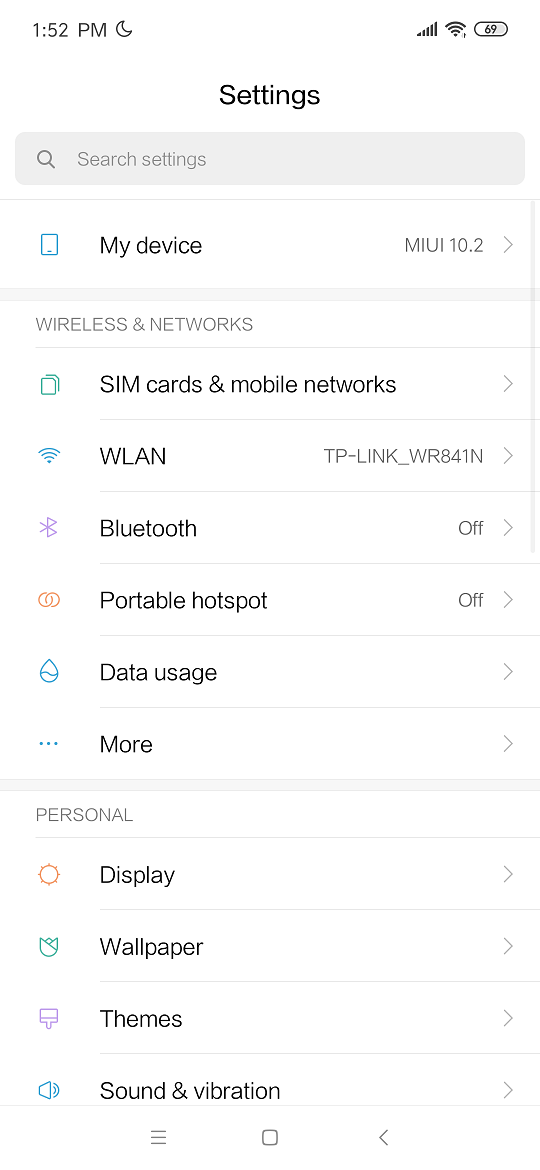Open My device details
Screen dimensions: 540x1170
(270, 245)
